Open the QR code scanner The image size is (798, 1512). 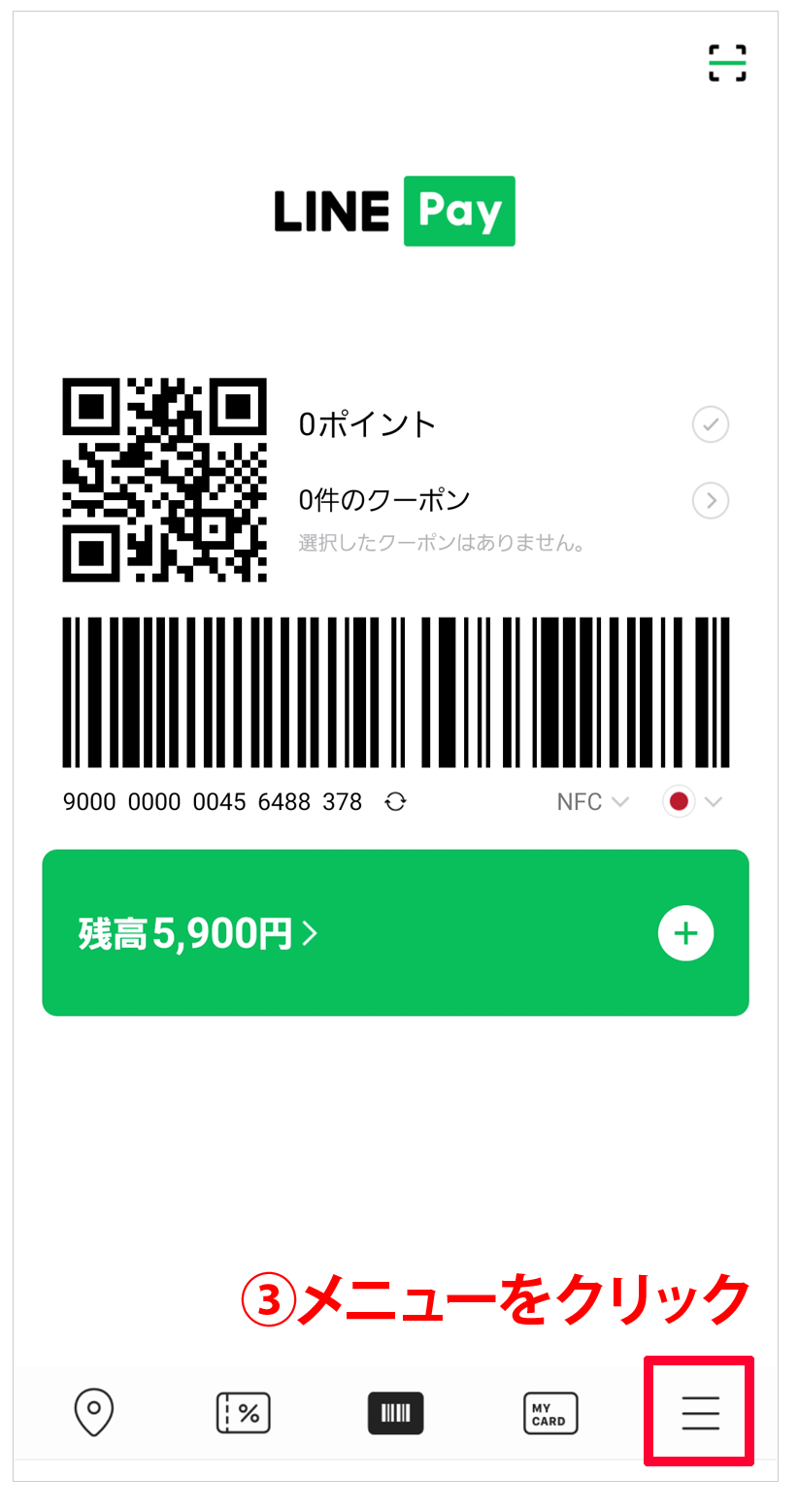point(727,63)
